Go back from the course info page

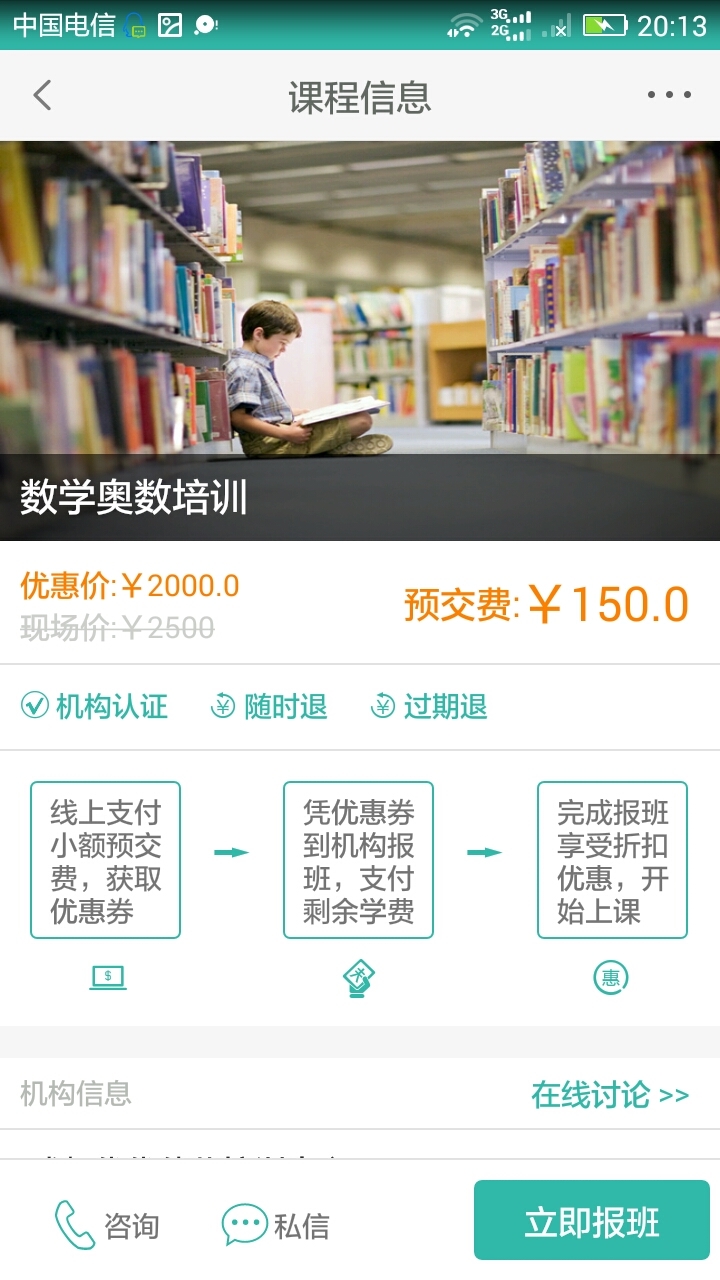click(x=42, y=96)
